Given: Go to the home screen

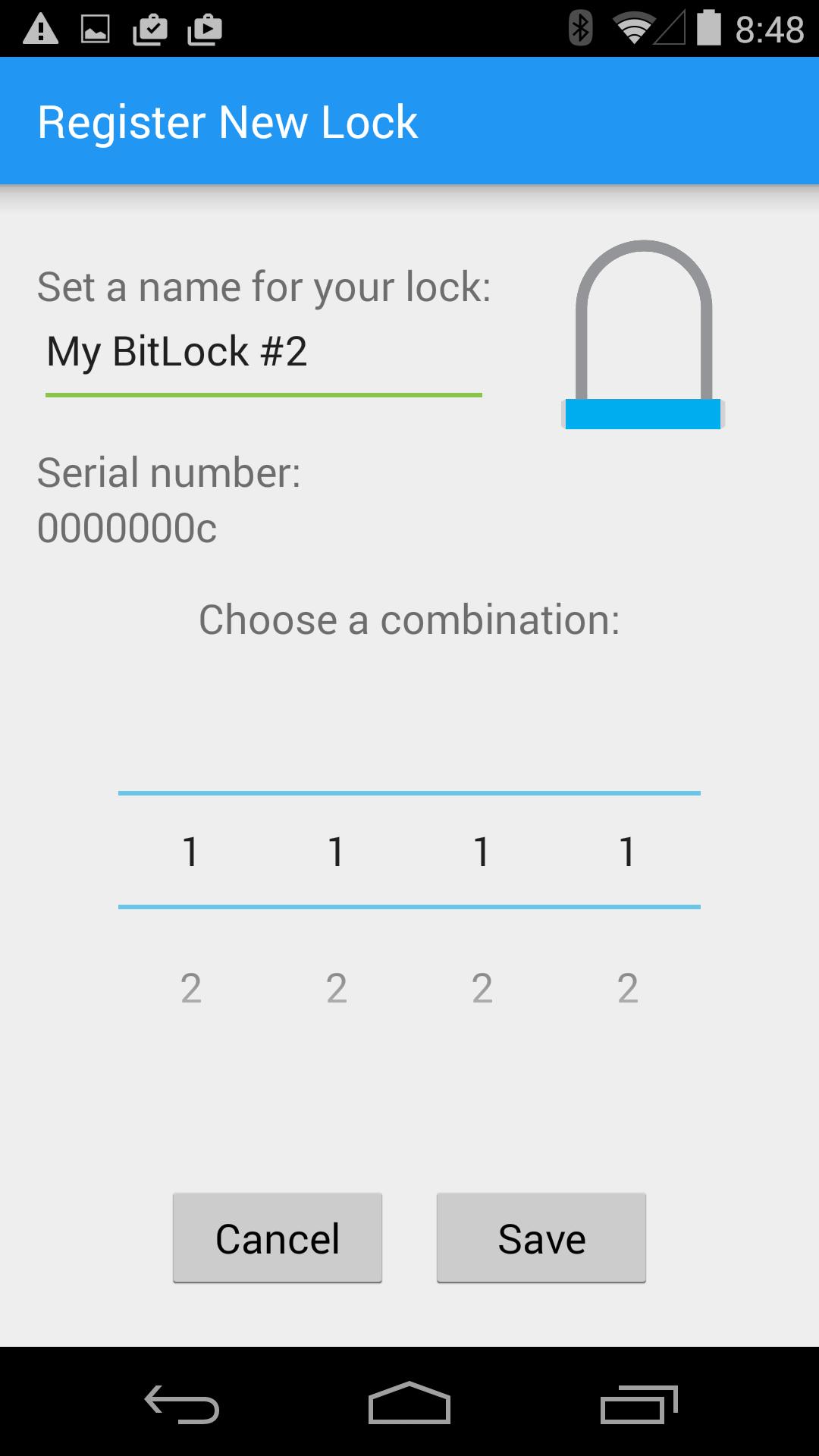Looking at the screenshot, I should pyautogui.click(x=409, y=1403).
